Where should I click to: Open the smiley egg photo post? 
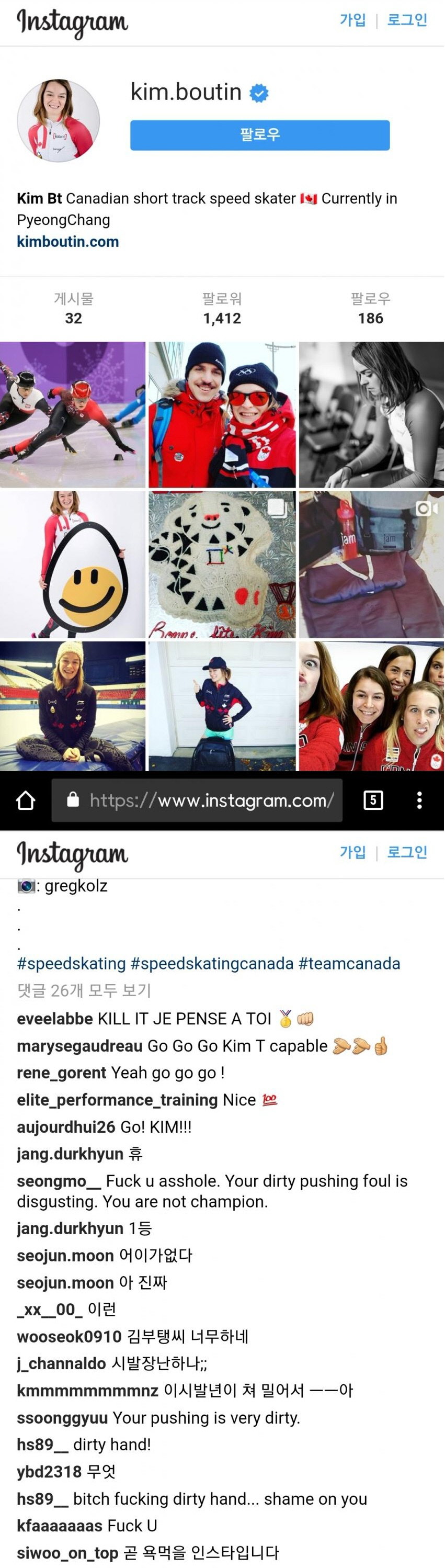pos(73,565)
